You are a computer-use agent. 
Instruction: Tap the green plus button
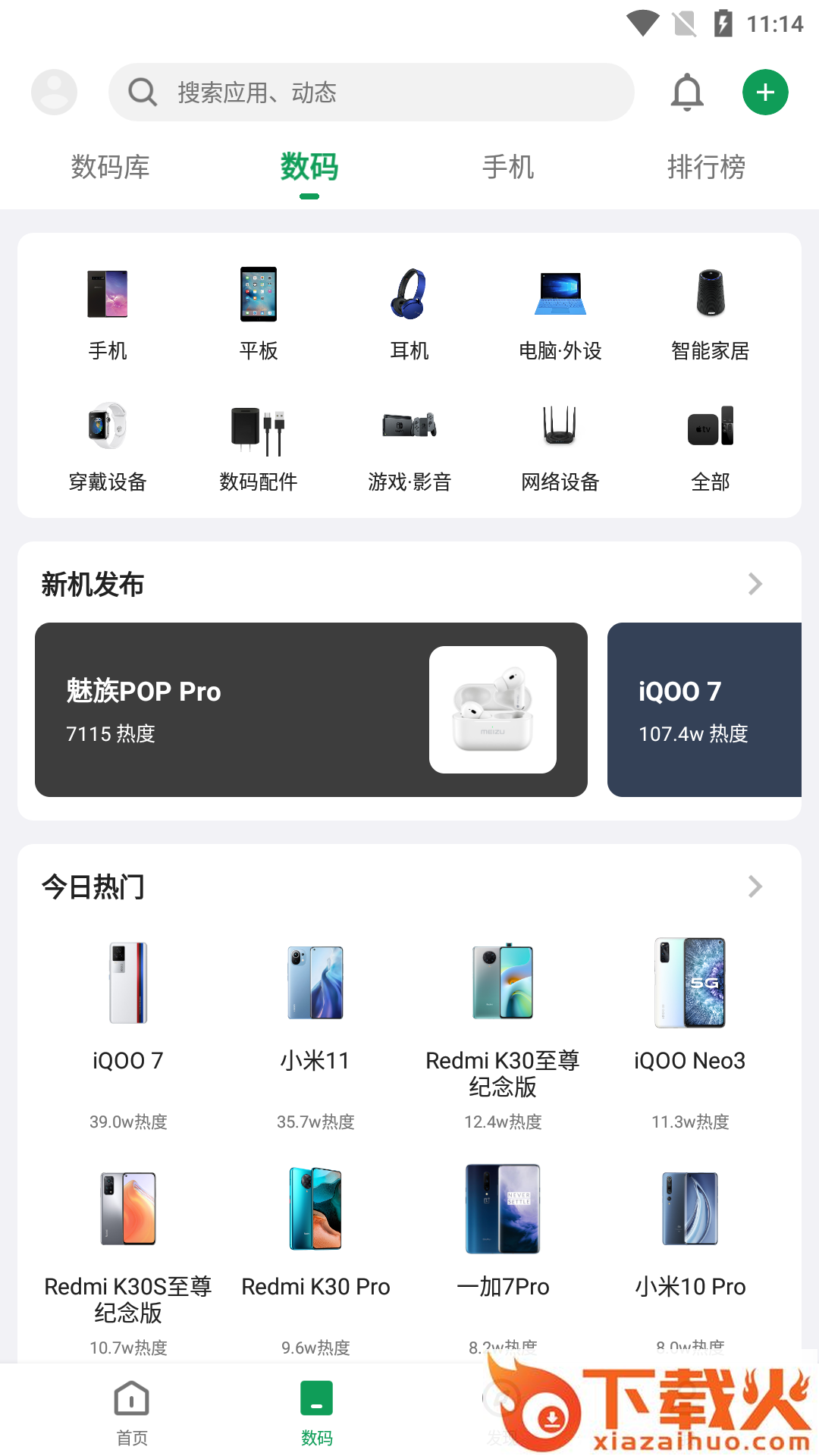[765, 93]
